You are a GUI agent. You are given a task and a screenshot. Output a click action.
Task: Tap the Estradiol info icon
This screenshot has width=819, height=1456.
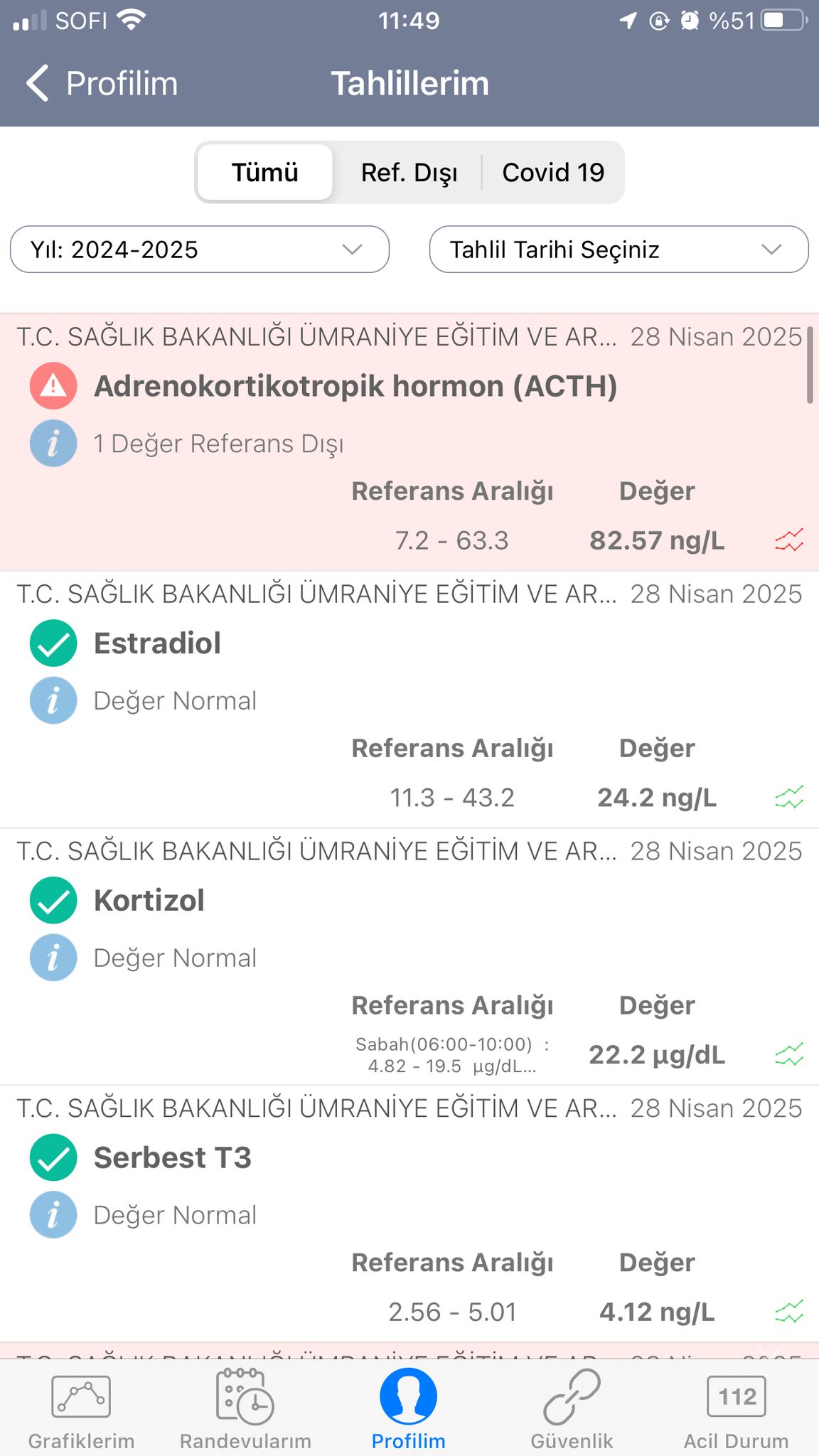coord(53,701)
